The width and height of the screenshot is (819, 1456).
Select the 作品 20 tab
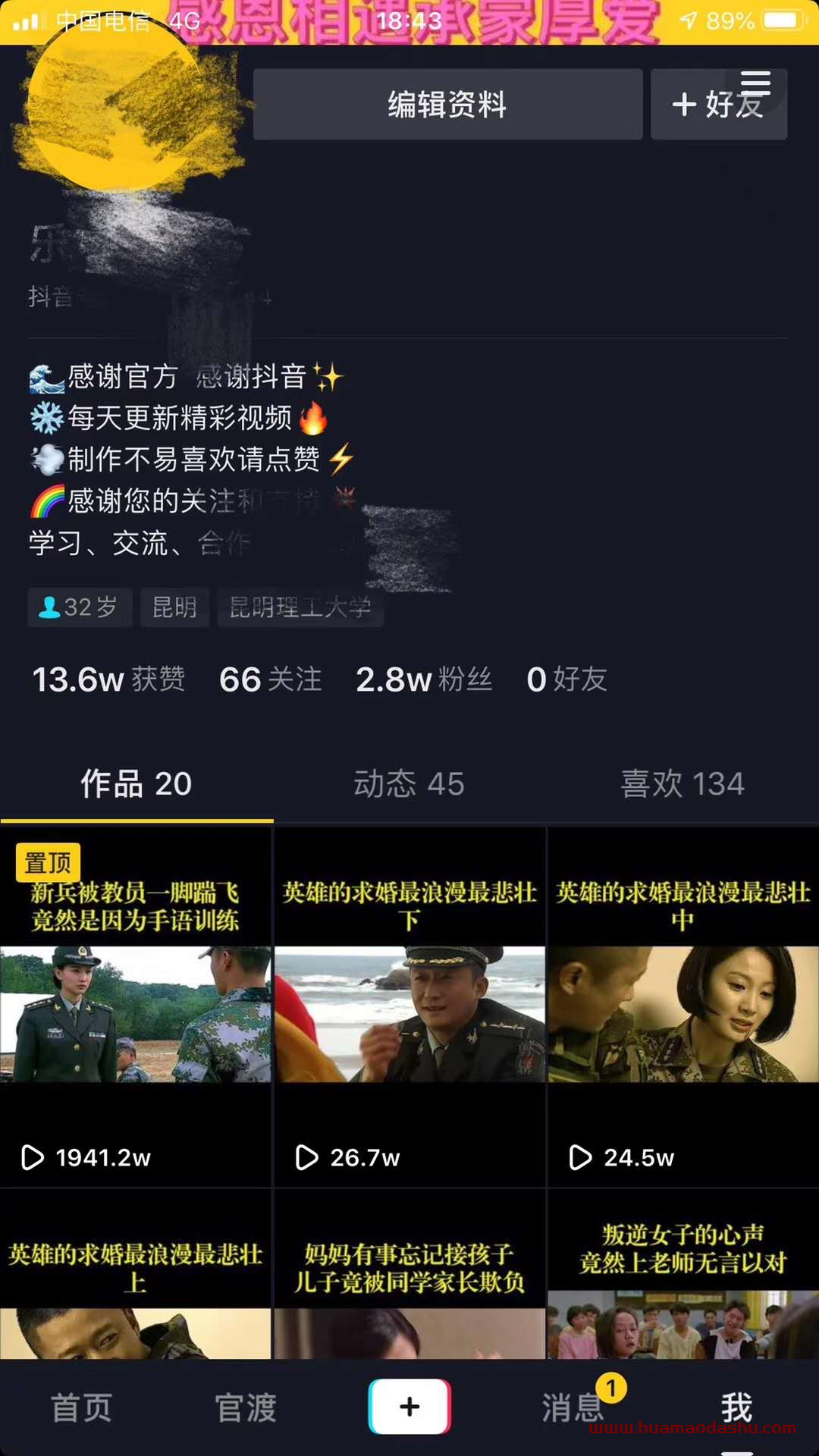pyautogui.click(x=136, y=784)
